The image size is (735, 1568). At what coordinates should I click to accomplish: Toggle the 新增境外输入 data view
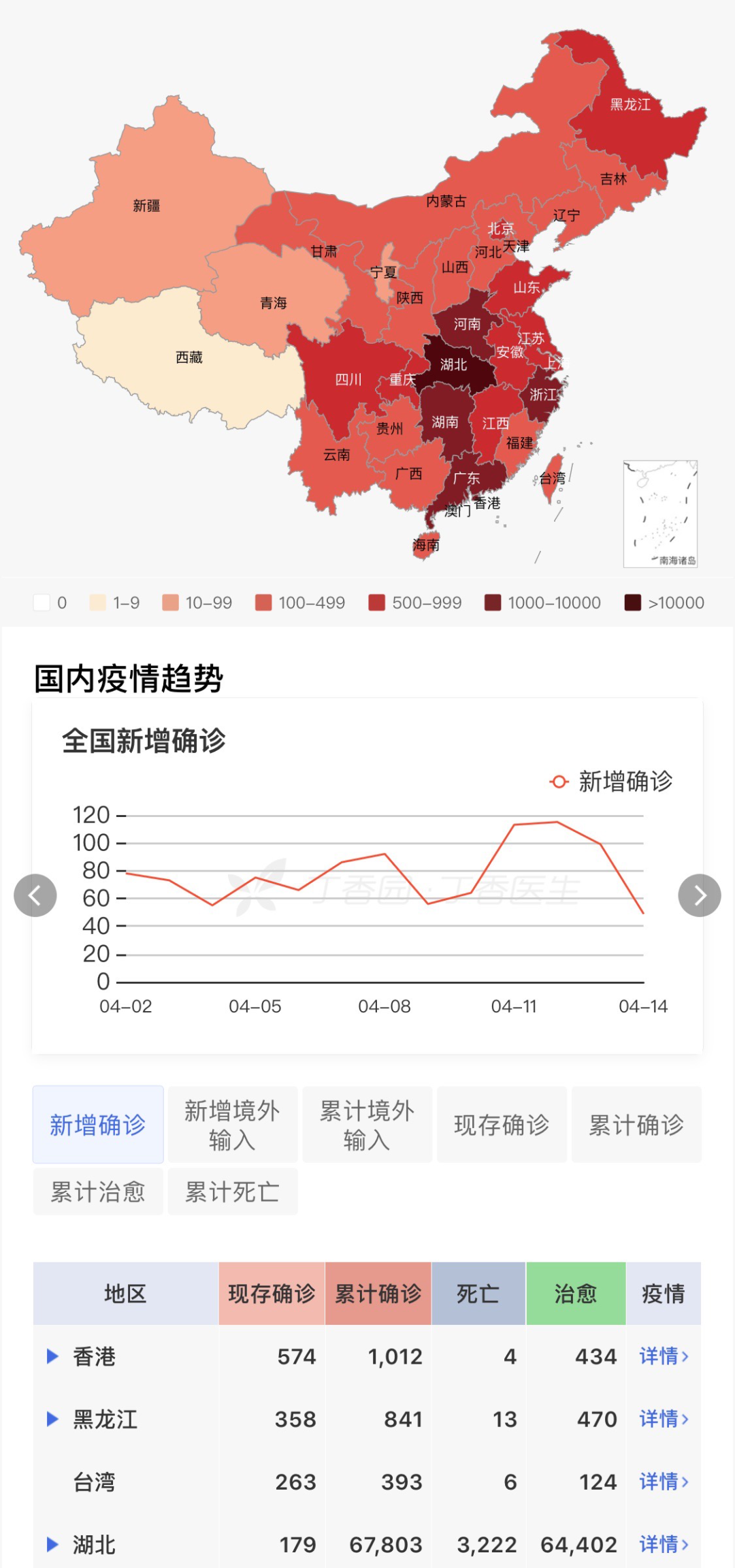231,1125
